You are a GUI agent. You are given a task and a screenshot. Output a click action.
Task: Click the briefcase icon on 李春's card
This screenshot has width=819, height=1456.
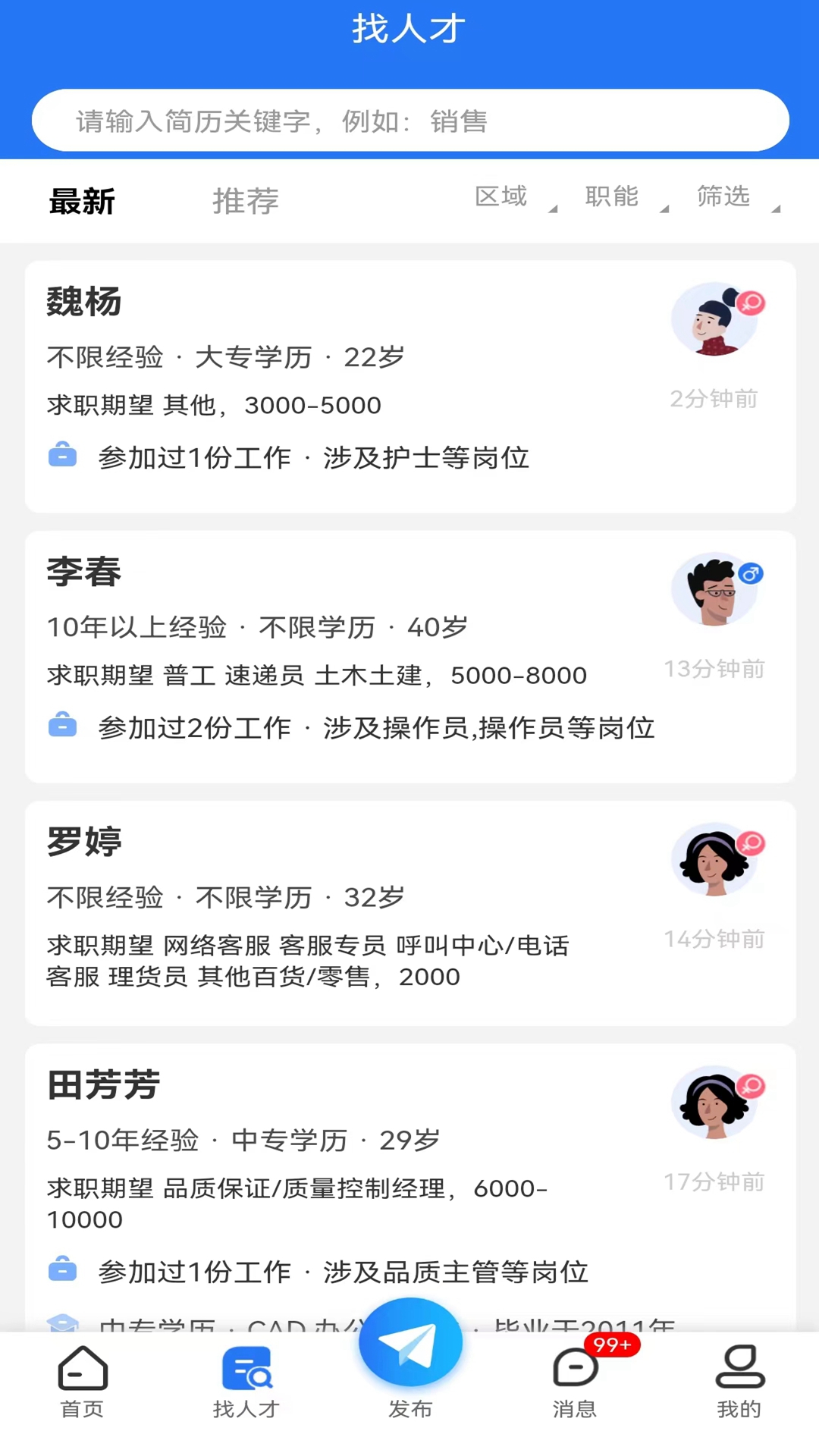point(63,726)
